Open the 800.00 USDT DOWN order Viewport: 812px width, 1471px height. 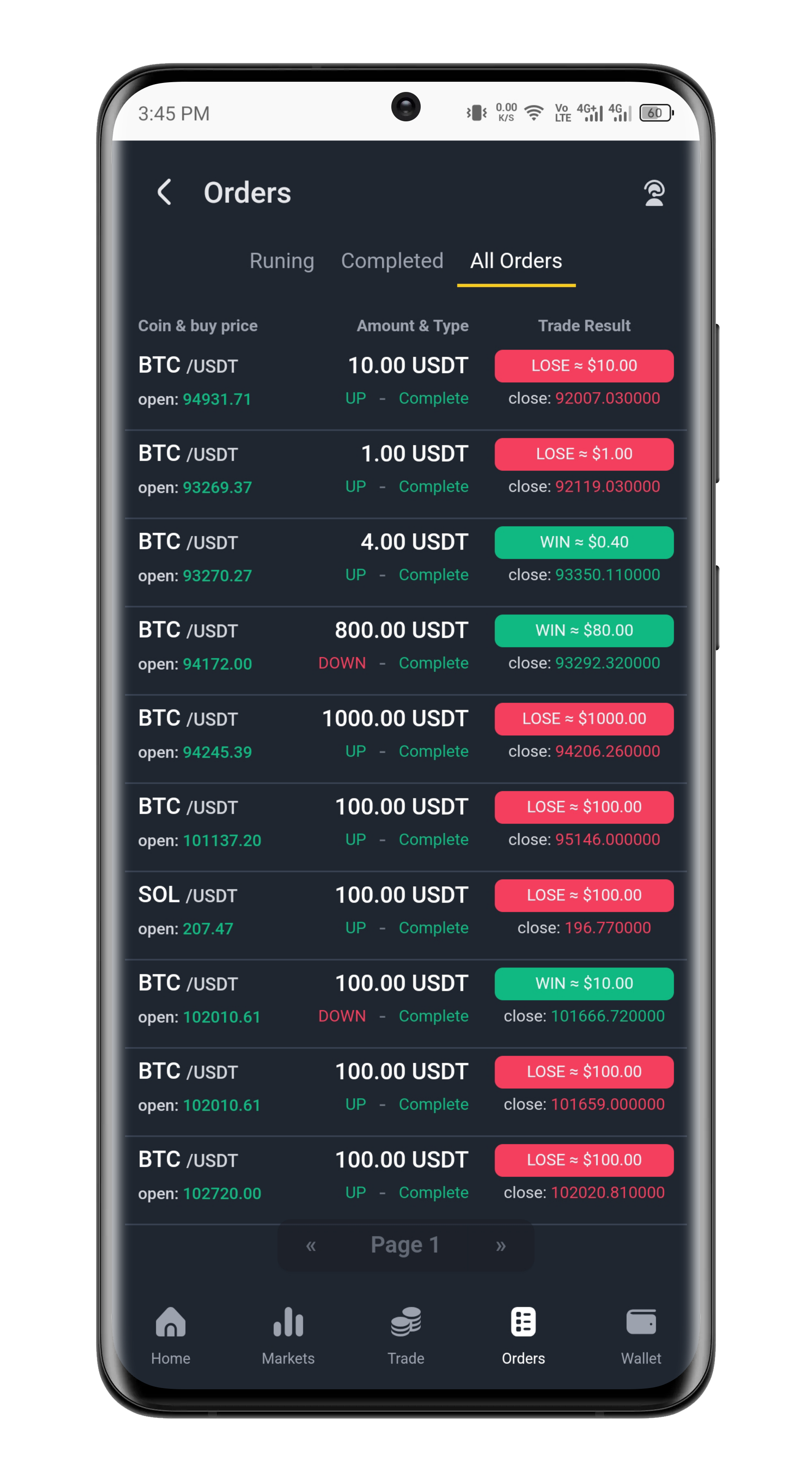click(x=405, y=646)
